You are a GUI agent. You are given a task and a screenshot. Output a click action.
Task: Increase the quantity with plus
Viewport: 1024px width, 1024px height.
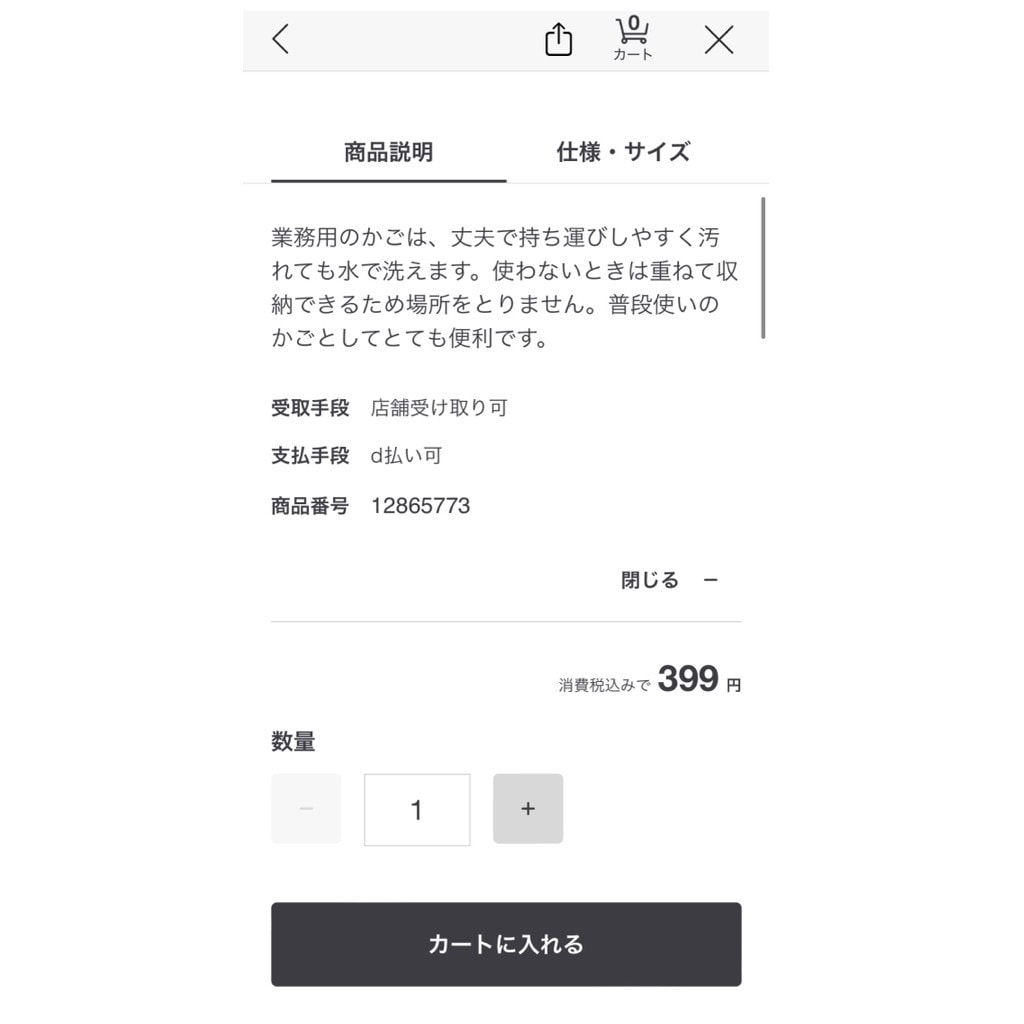pos(528,808)
